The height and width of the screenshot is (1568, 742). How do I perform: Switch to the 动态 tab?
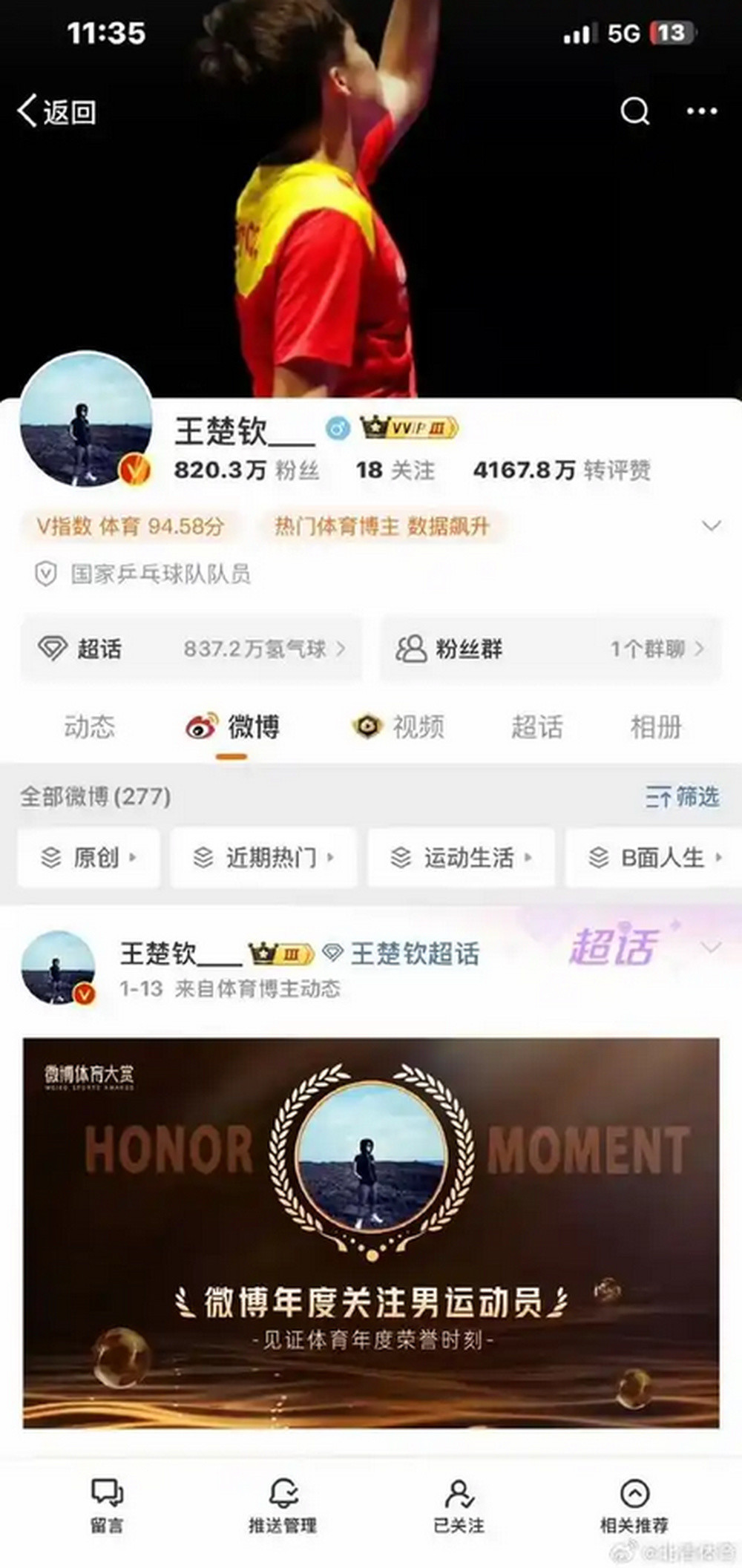pyautogui.click(x=90, y=726)
